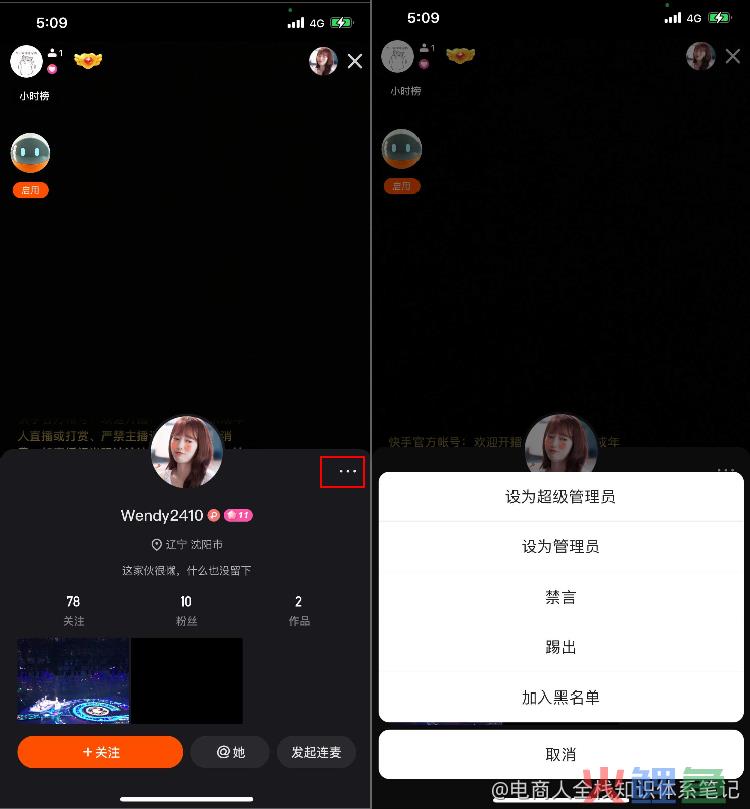Mute the user with 禁言
750x809 pixels.
560,597
